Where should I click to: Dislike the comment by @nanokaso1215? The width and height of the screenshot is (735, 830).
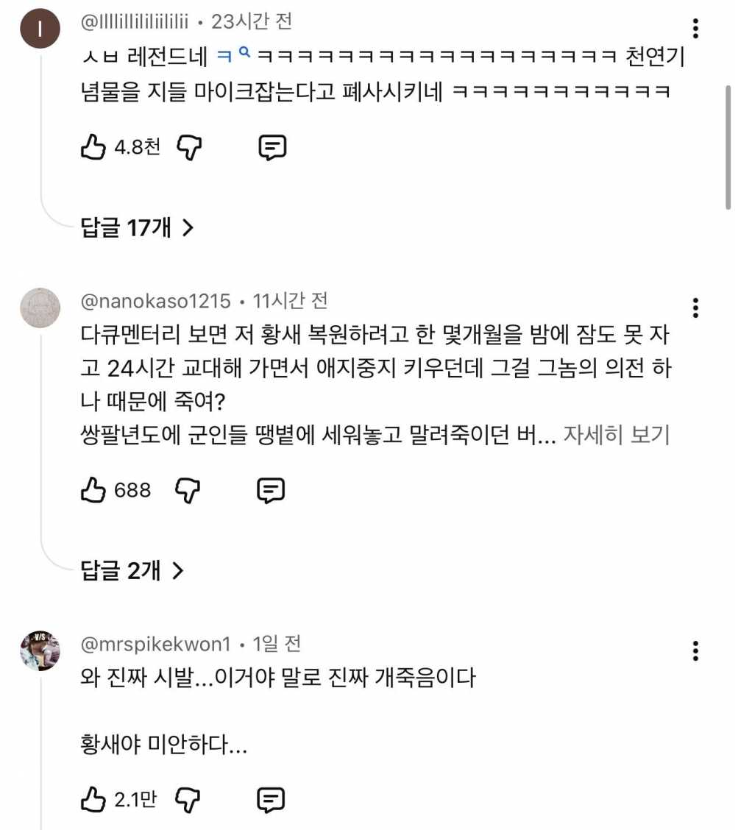(x=189, y=489)
